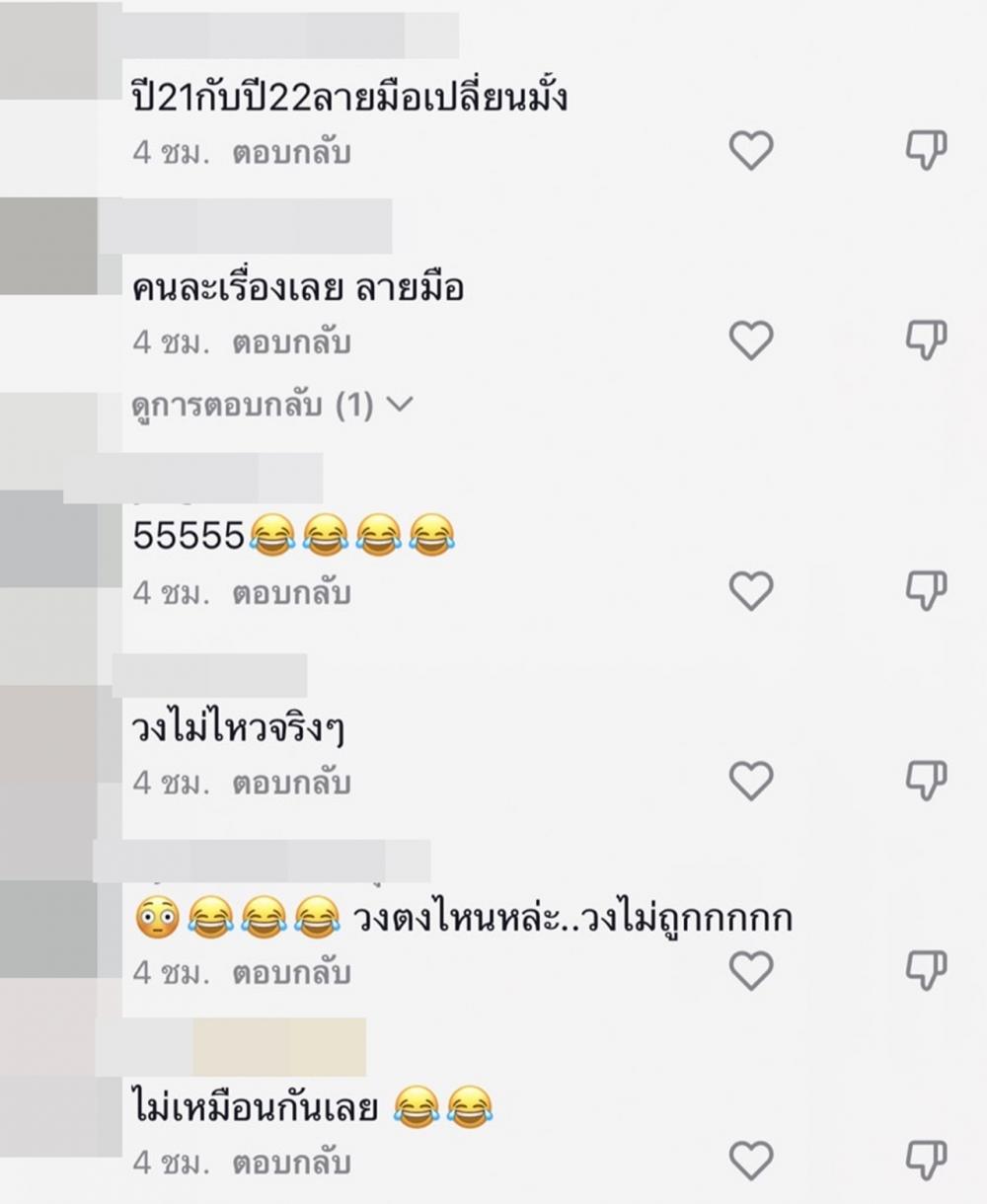The width and height of the screenshot is (987, 1204).
Task: Like the comment "วงไม่ไหวจริงๆ"
Action: (750, 782)
